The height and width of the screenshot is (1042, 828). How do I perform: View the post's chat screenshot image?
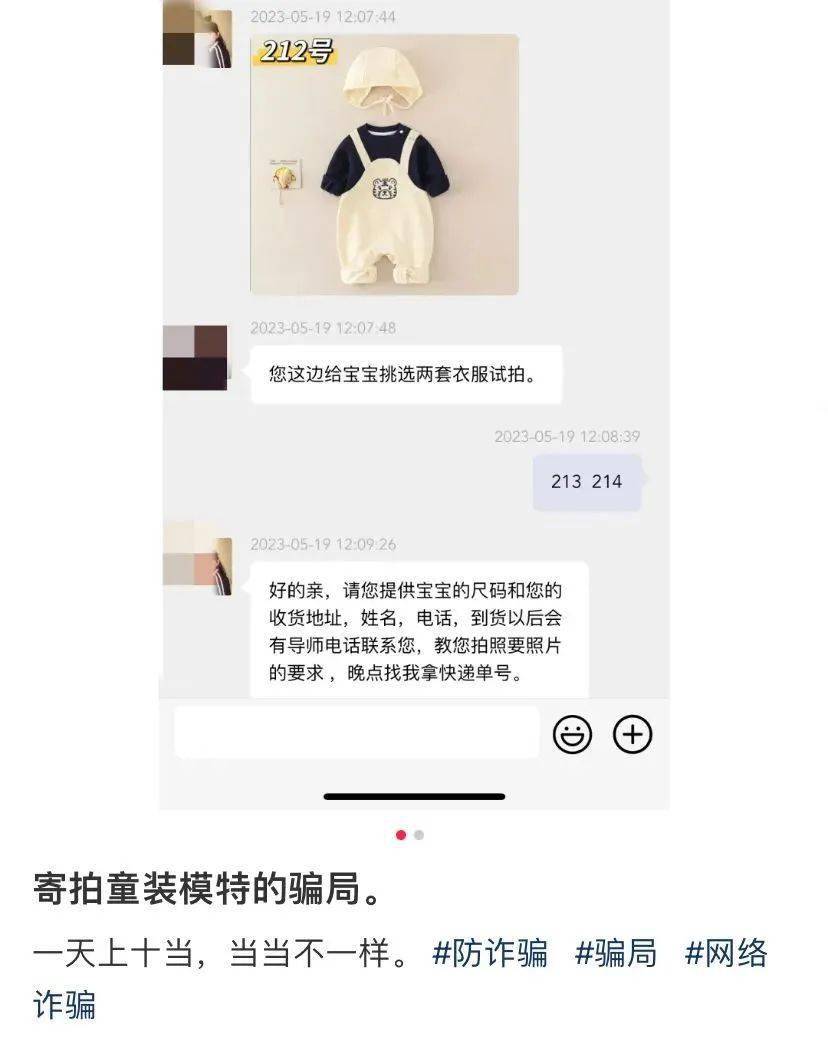[x=414, y=400]
